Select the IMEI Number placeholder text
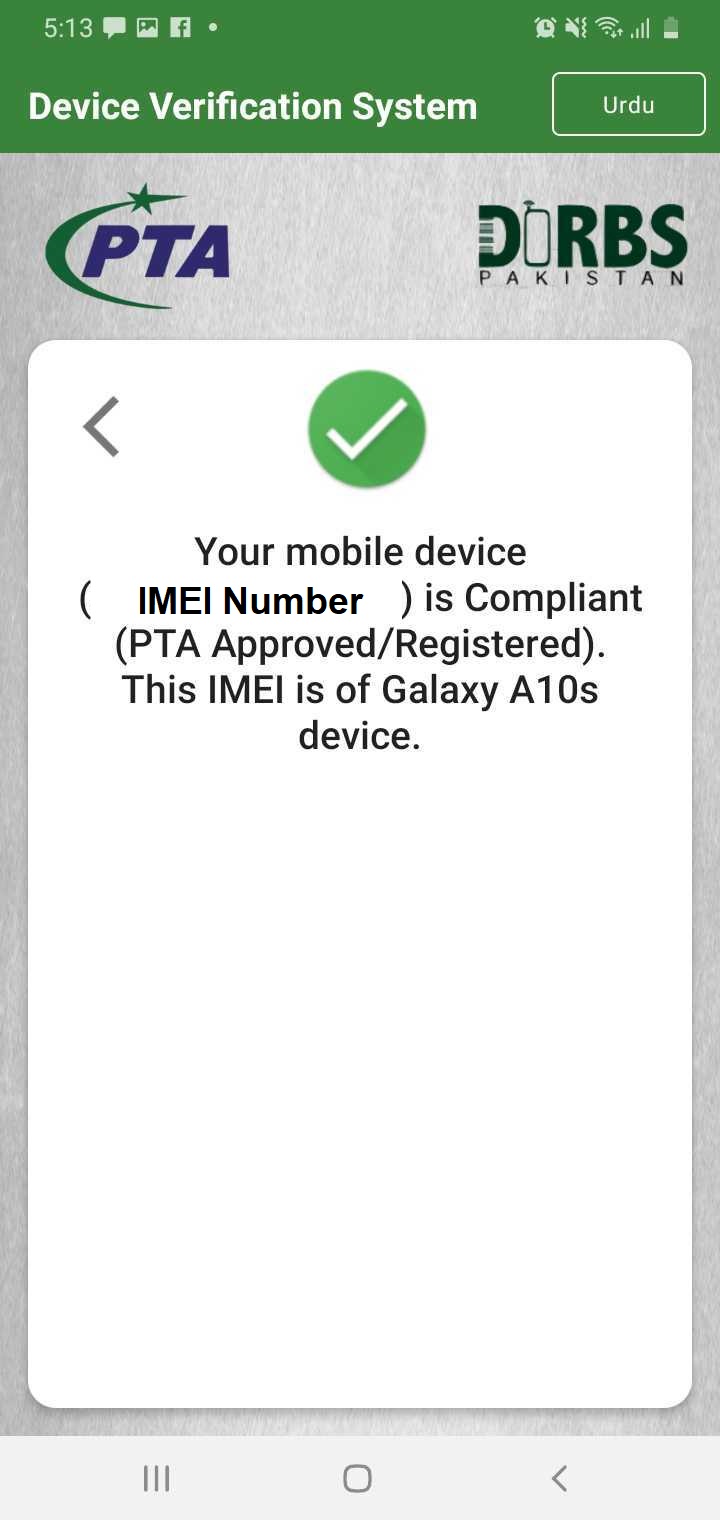Screen dimensions: 720x1520 (250, 599)
